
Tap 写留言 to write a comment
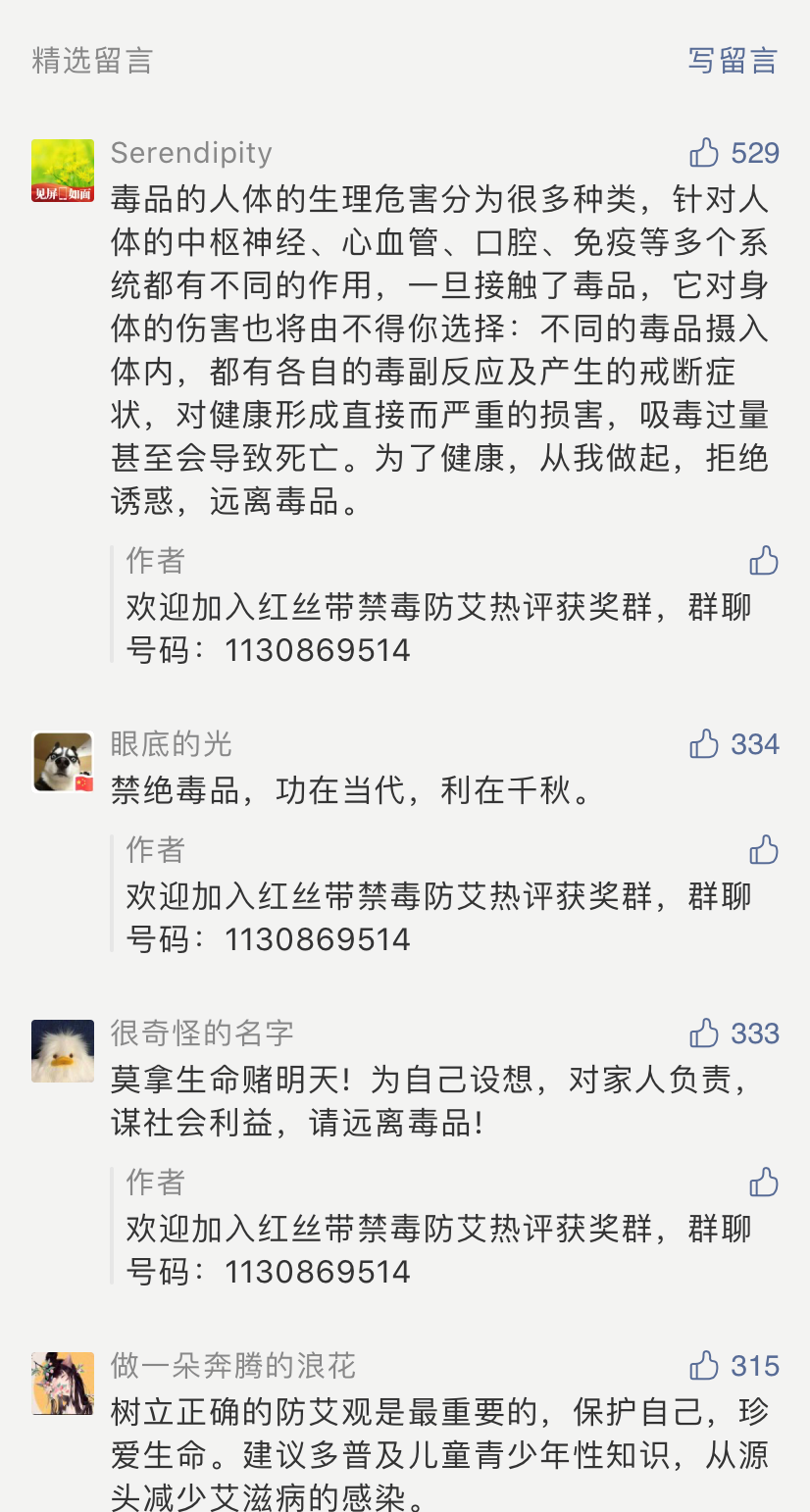pyautogui.click(x=732, y=61)
